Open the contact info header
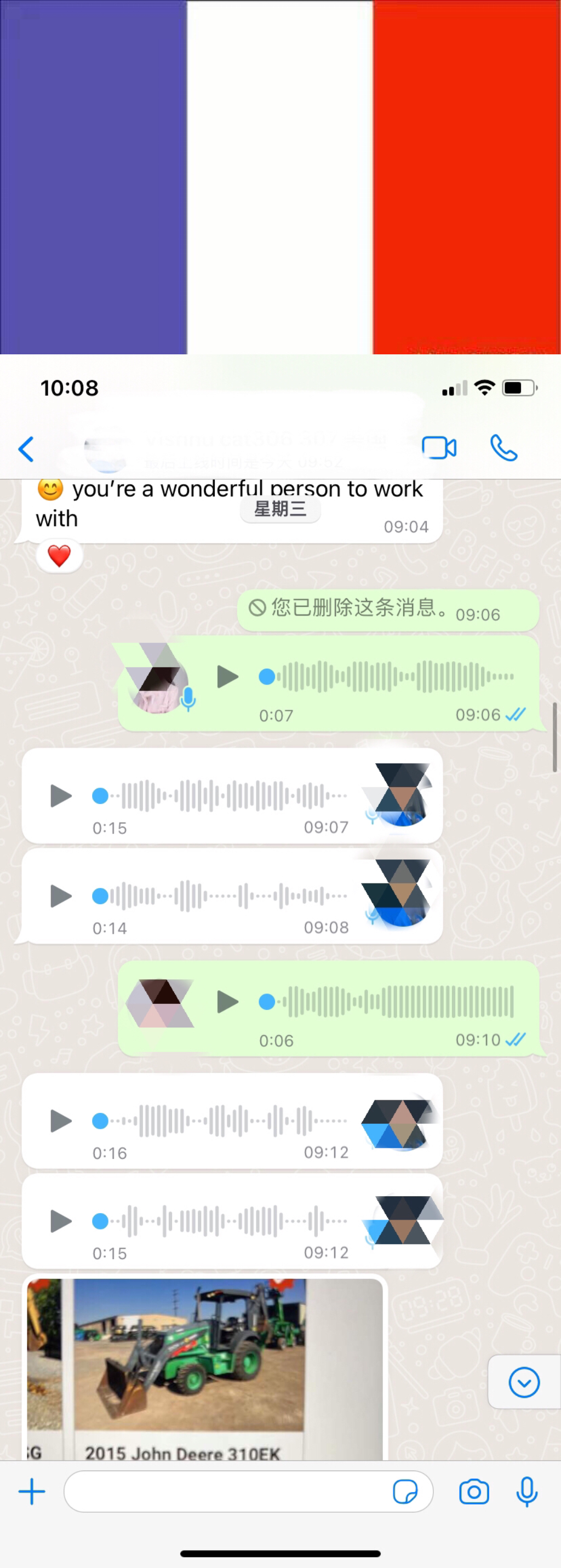561x1568 pixels. click(244, 449)
